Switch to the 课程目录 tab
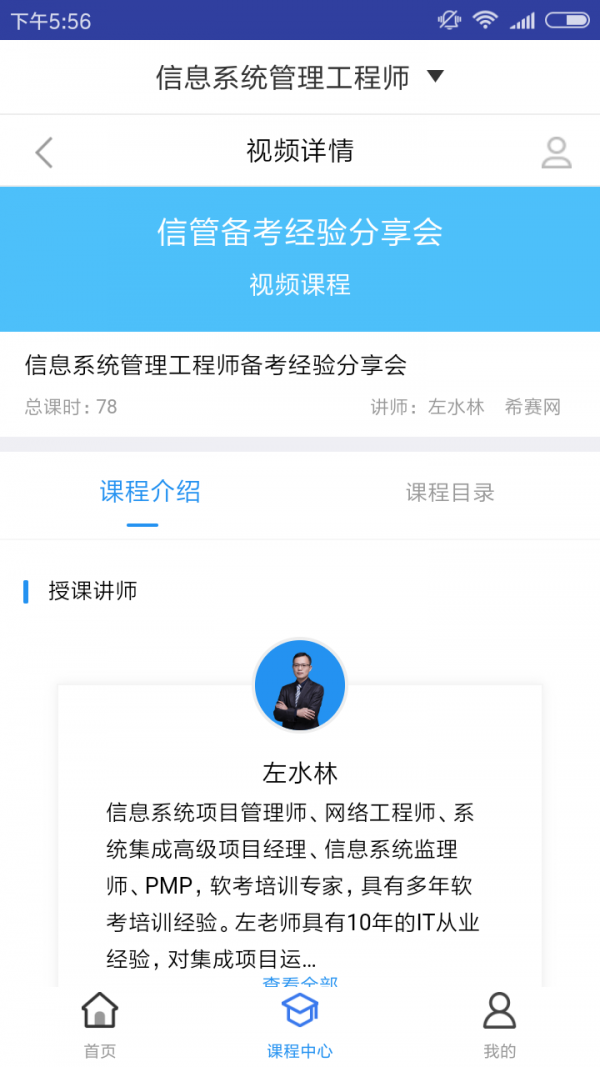Image resolution: width=600 pixels, height=1067 pixels. coord(450,492)
